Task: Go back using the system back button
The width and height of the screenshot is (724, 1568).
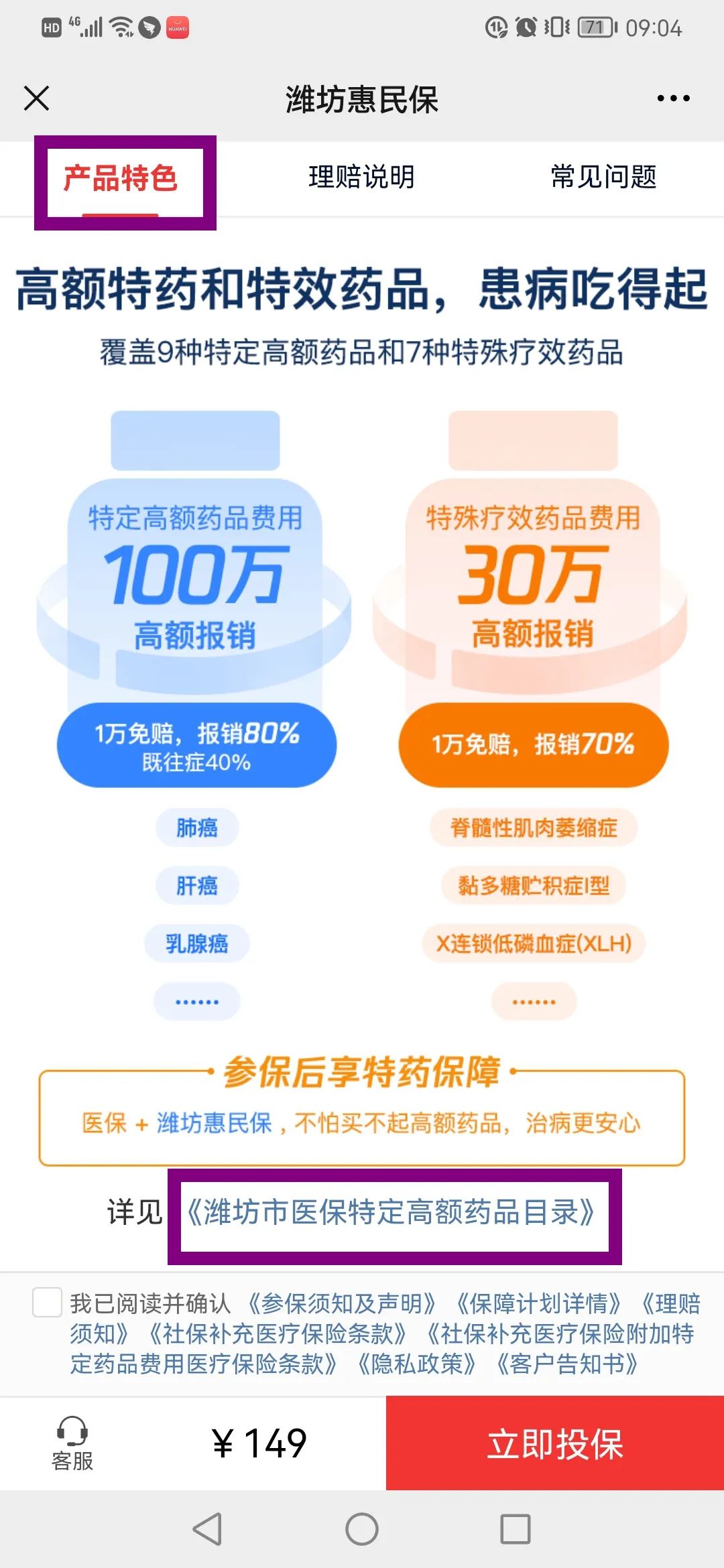Action: [207, 1529]
